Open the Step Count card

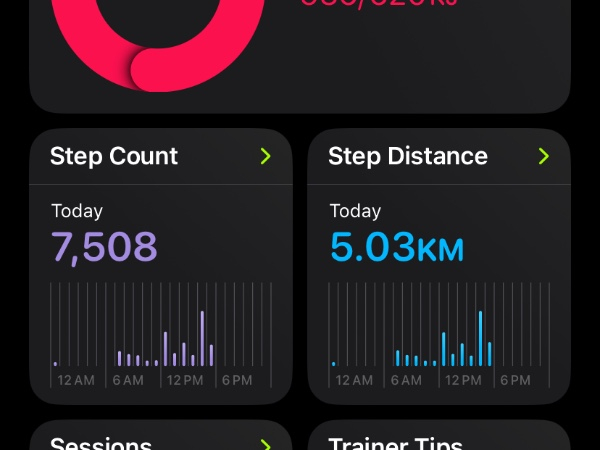(160, 265)
